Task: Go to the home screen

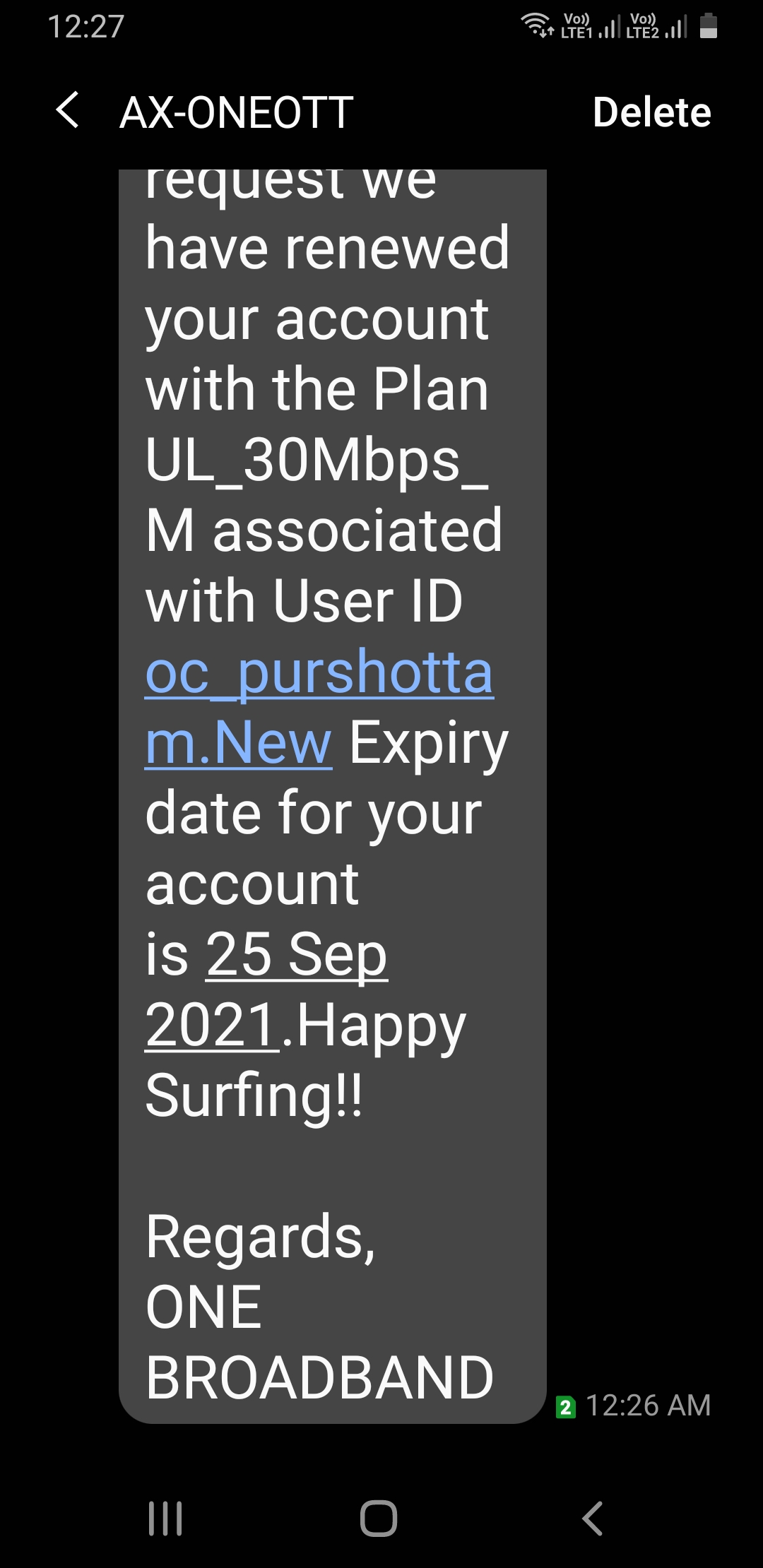Action: [x=379, y=1518]
